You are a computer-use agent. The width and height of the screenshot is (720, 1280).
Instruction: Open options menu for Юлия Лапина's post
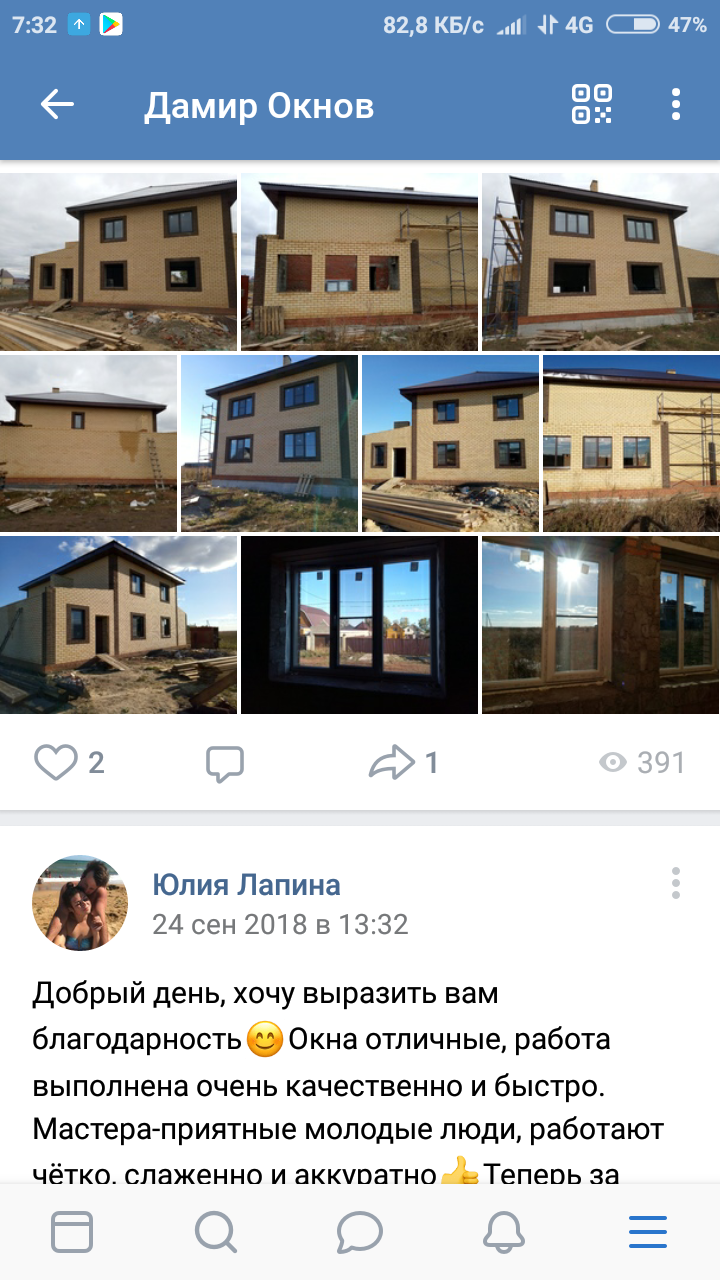pos(676,884)
